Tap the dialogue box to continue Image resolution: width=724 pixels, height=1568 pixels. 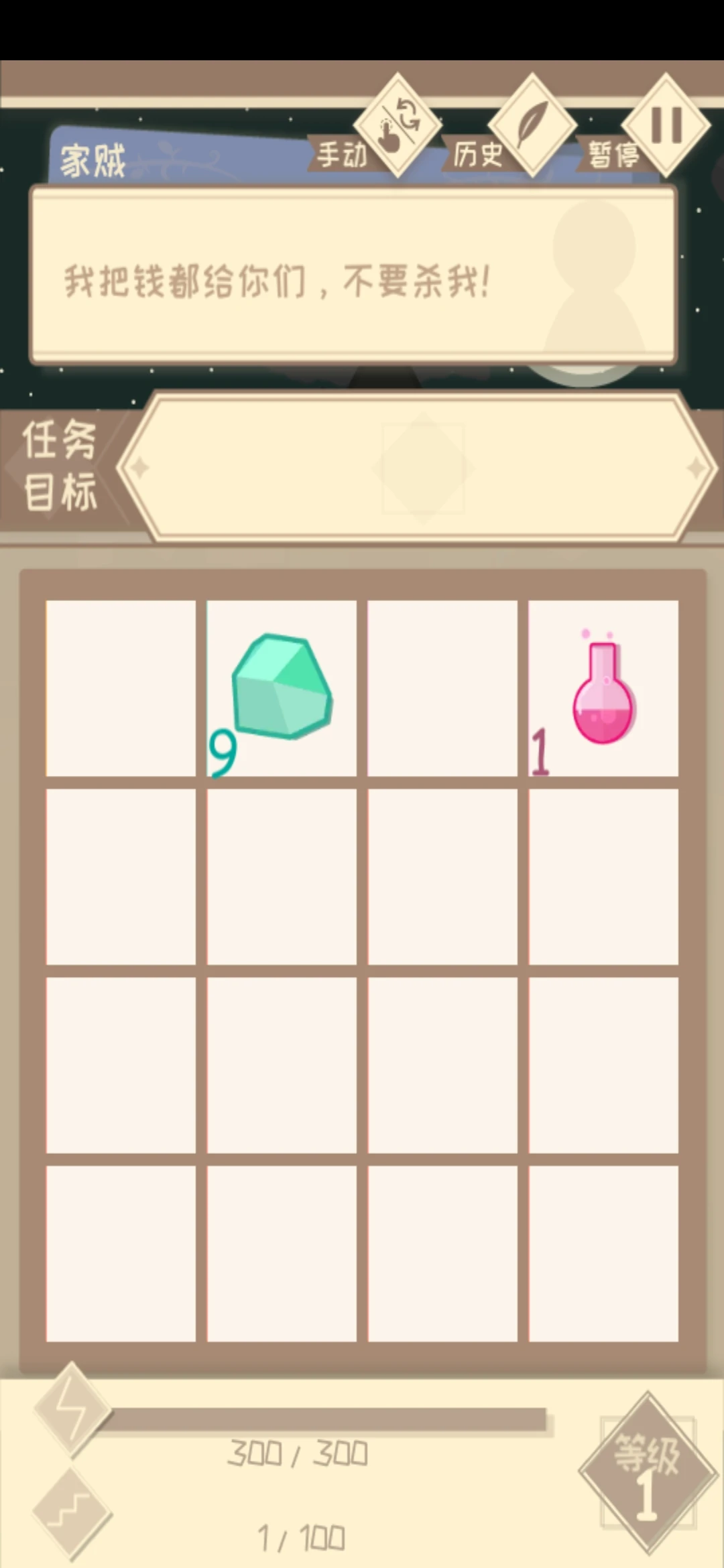[353, 276]
